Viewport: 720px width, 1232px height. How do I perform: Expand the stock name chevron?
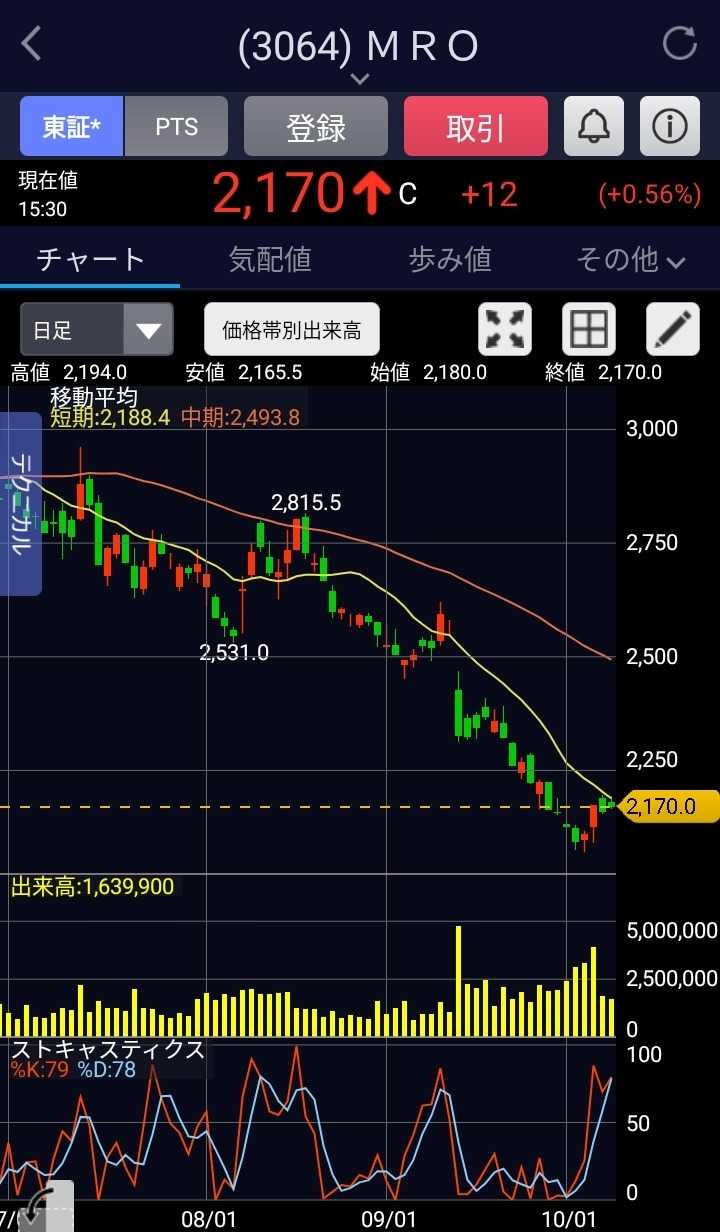point(360,78)
